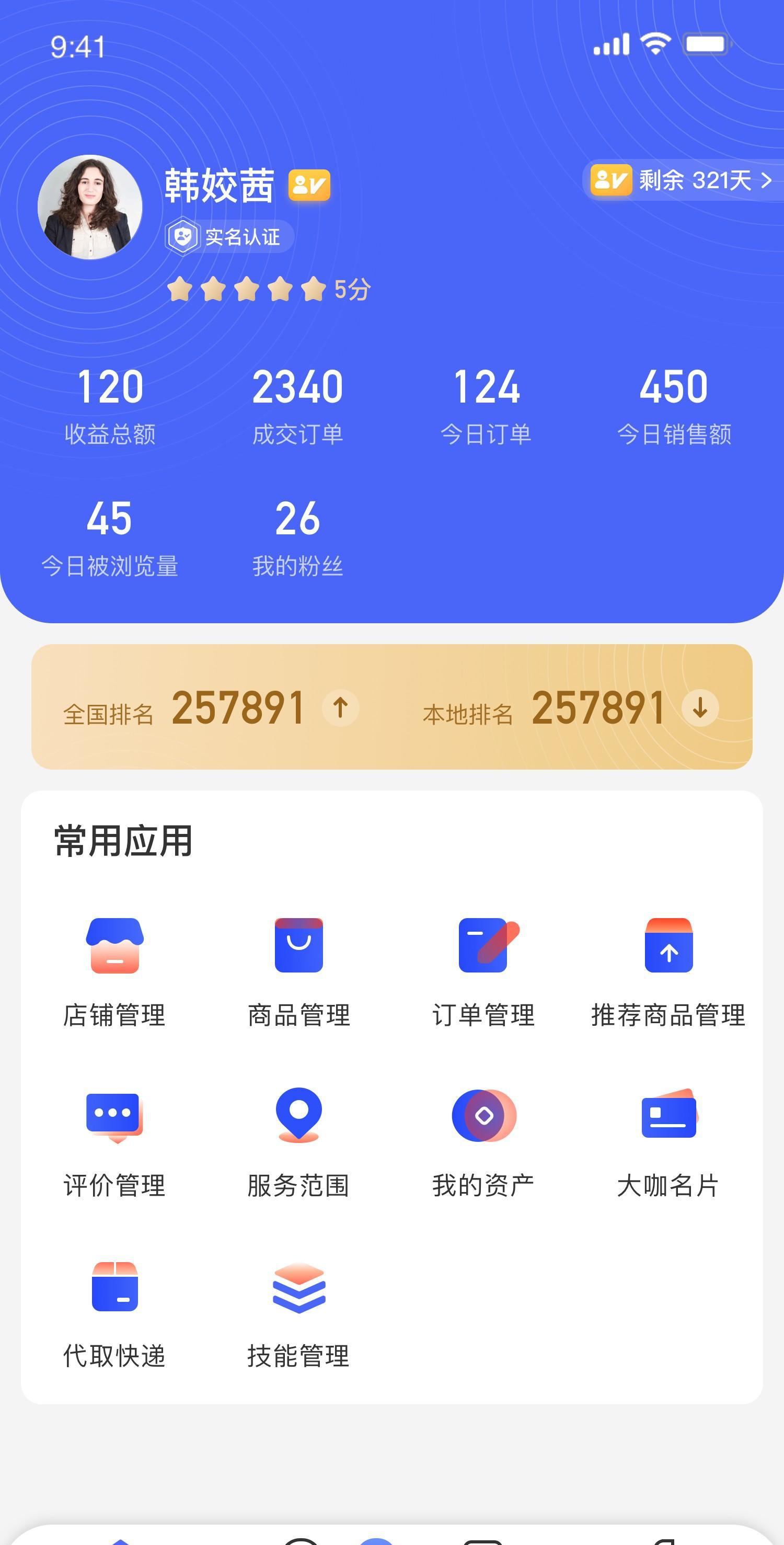
Task: Open 店铺管理 store management
Action: (x=114, y=971)
